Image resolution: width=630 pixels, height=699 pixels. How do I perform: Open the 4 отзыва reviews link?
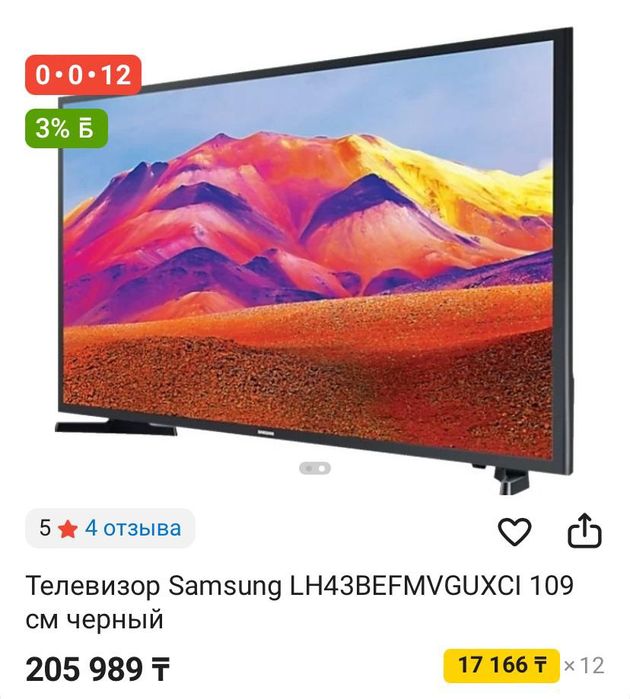pos(133,528)
